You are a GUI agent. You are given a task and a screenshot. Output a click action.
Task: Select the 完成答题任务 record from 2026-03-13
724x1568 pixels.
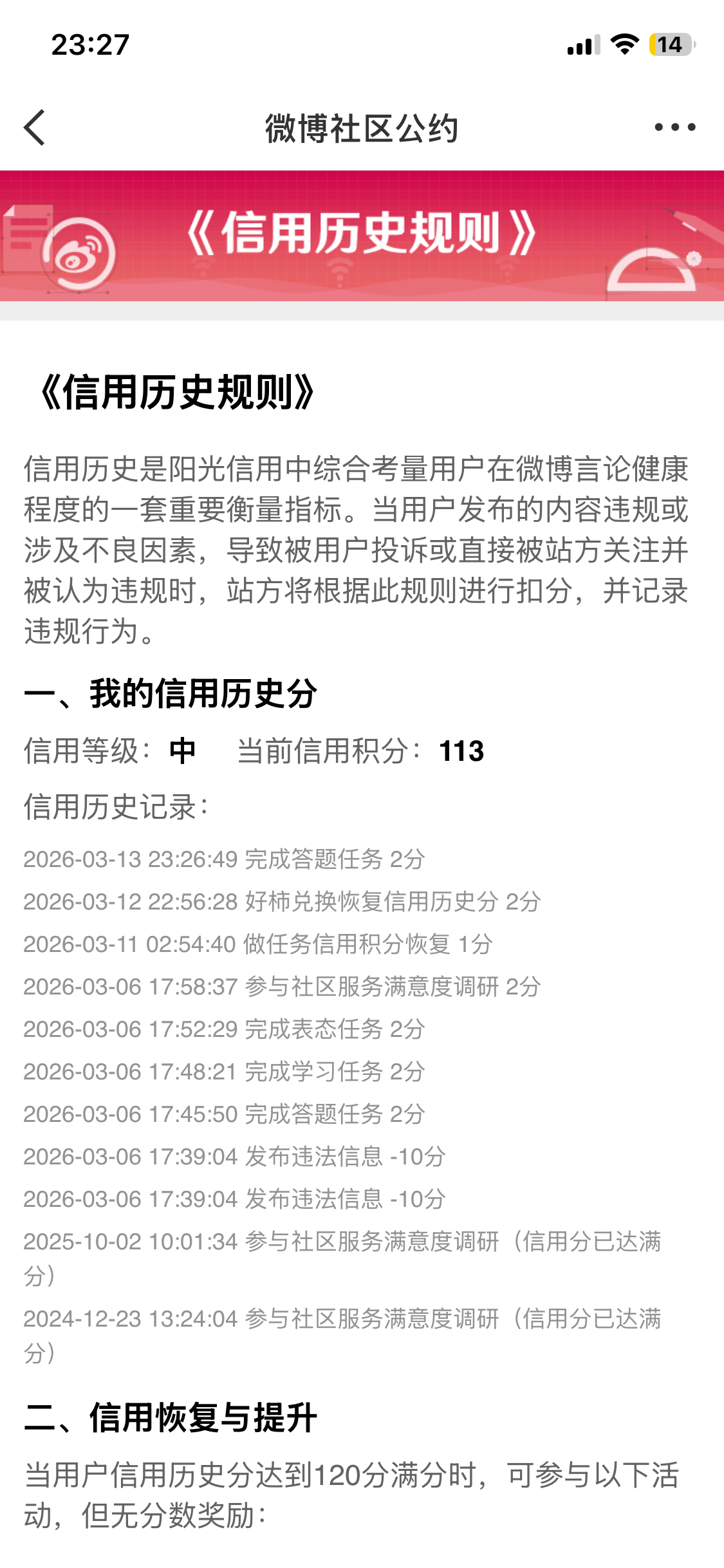point(225,861)
